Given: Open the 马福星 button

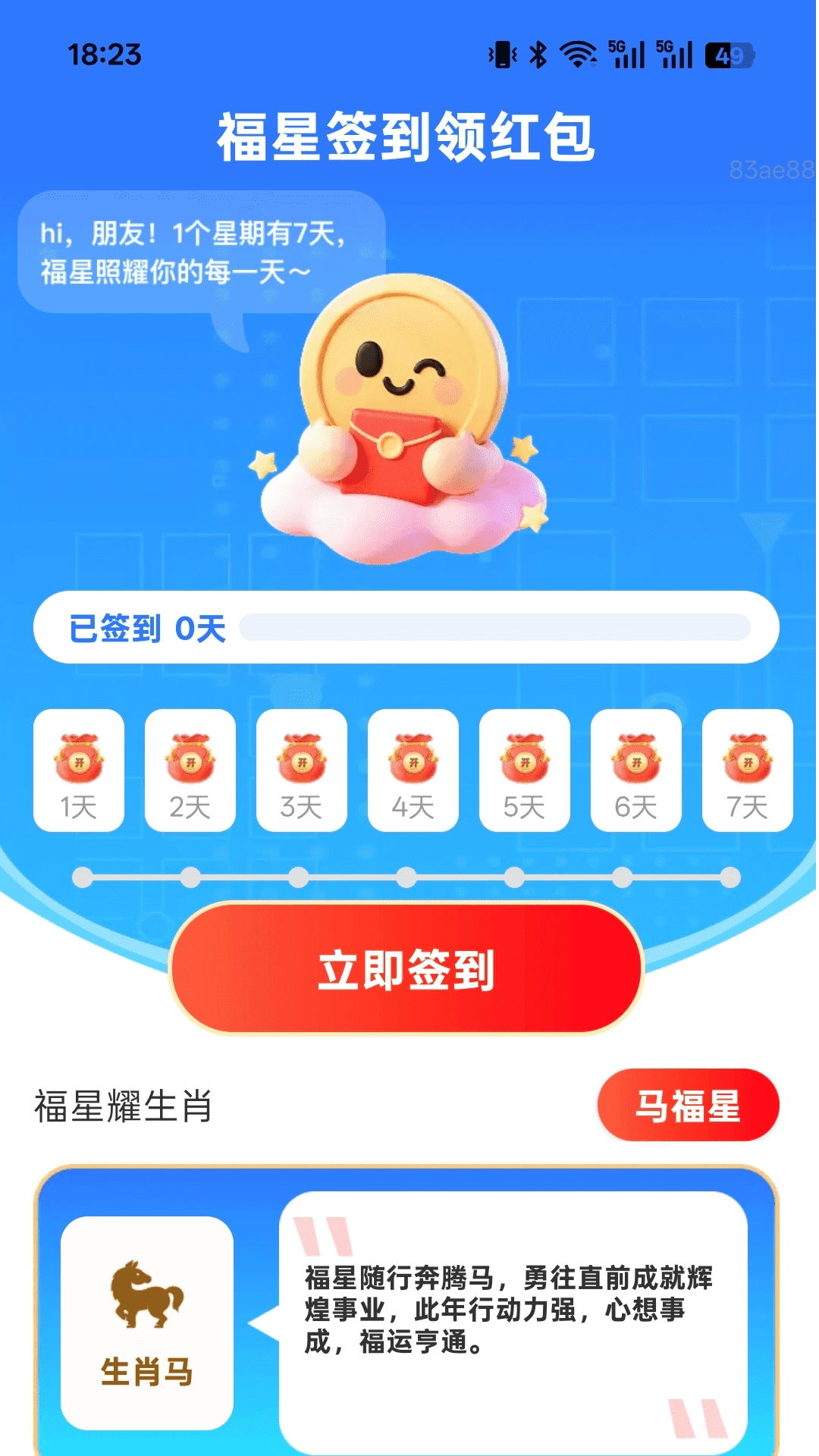Looking at the screenshot, I should point(688,1105).
